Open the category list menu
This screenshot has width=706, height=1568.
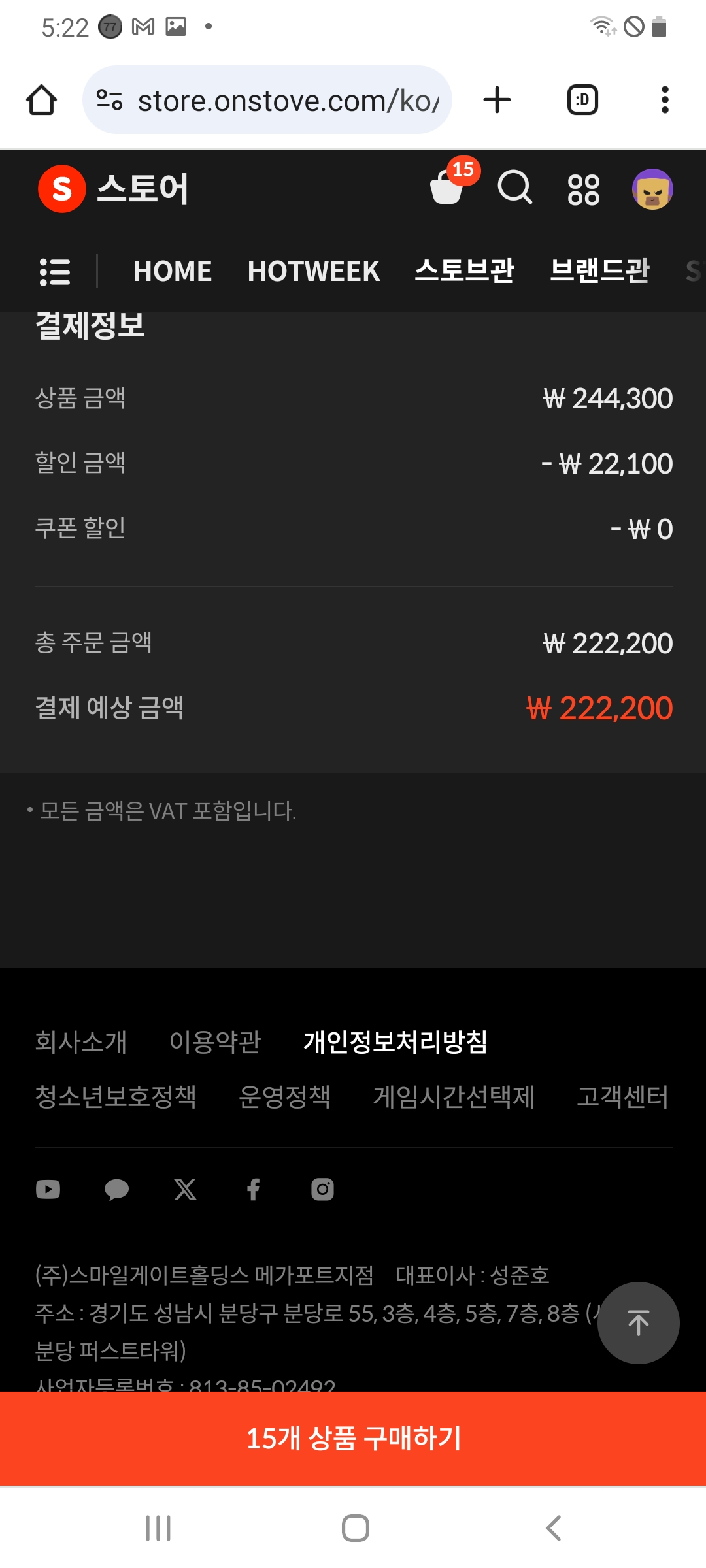55,272
